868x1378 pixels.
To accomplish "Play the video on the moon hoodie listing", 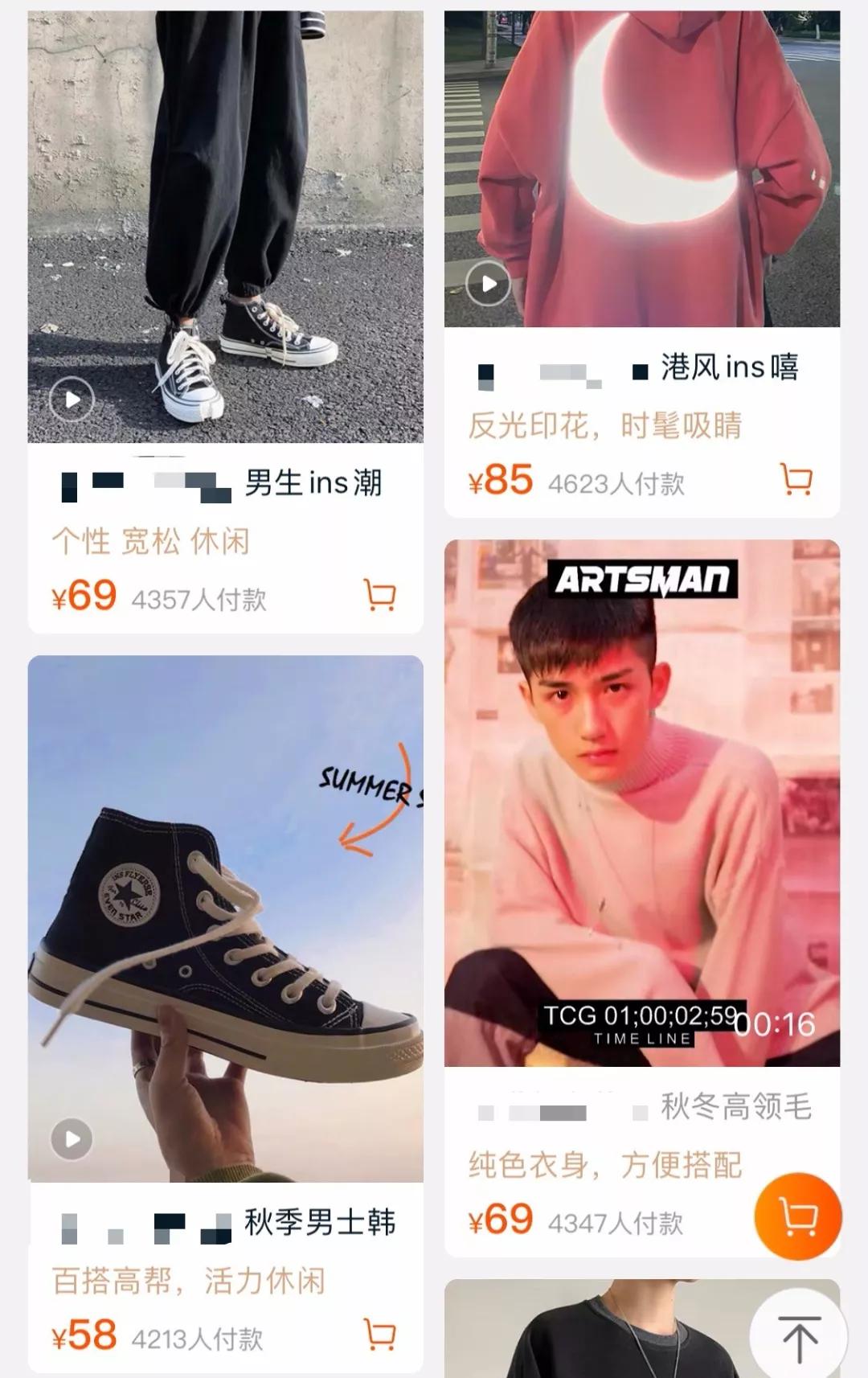I will click(x=488, y=284).
